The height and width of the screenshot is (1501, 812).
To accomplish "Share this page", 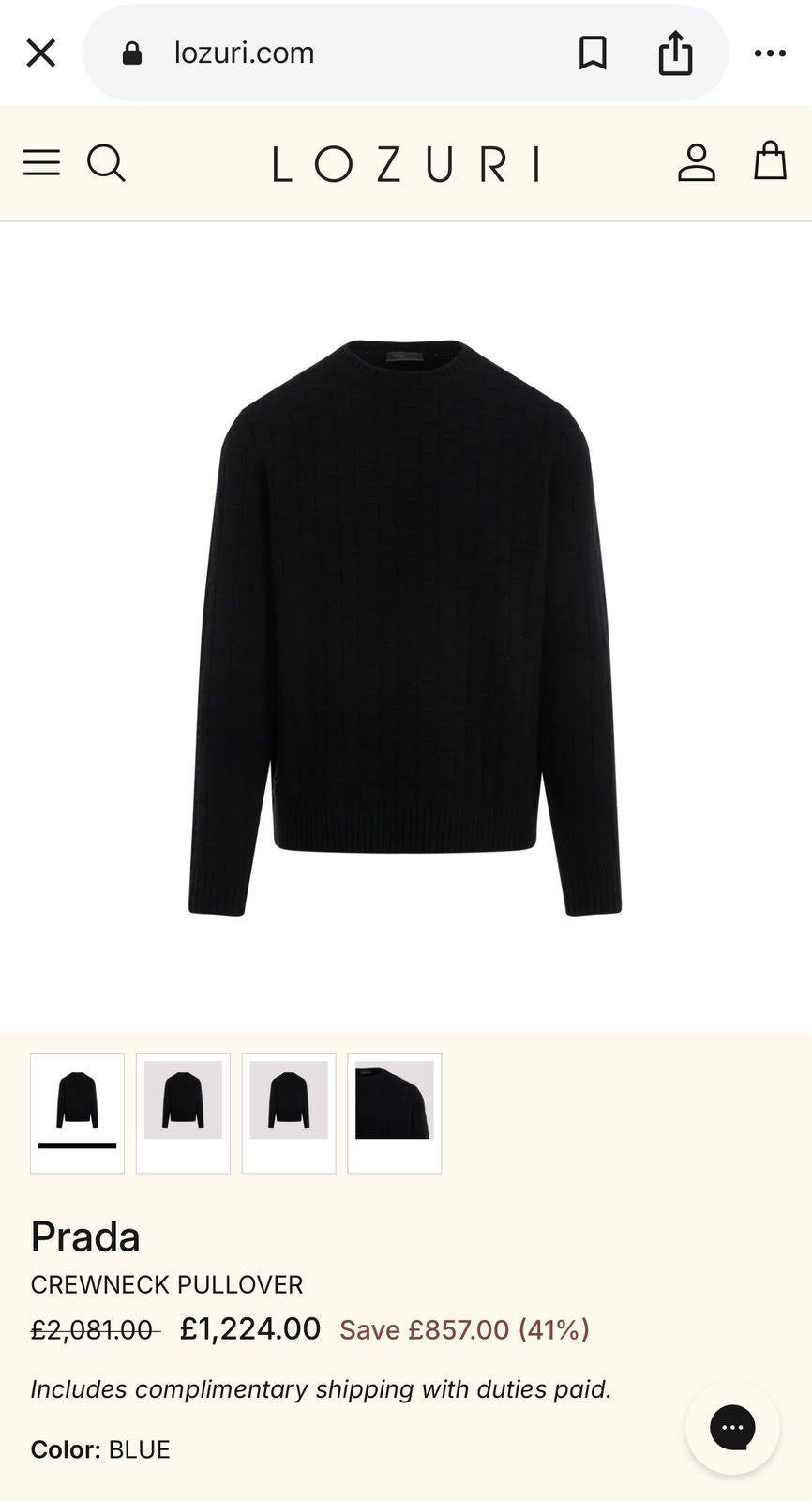I will (x=675, y=53).
